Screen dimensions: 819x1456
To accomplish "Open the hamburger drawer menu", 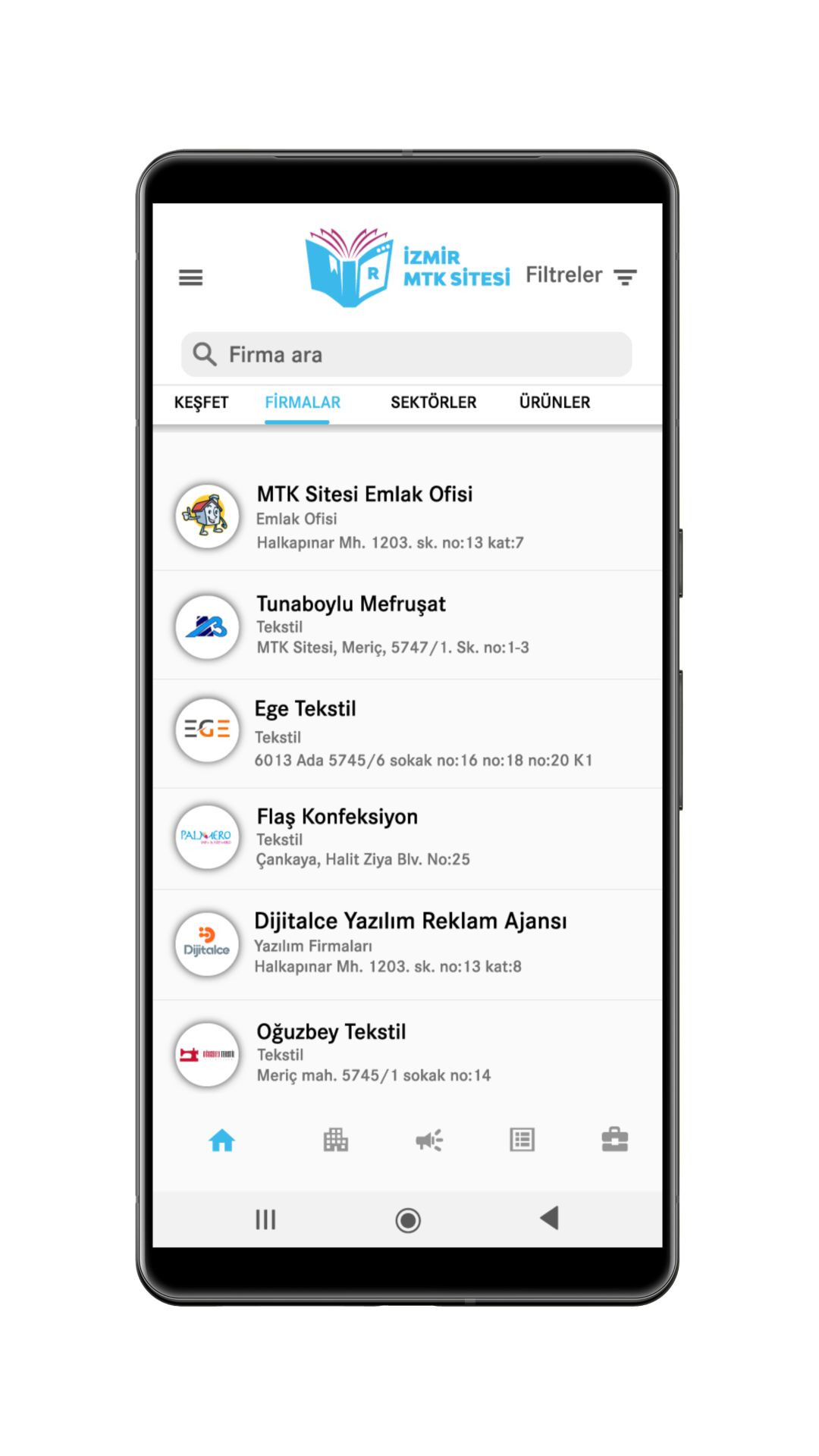I will coord(190,278).
